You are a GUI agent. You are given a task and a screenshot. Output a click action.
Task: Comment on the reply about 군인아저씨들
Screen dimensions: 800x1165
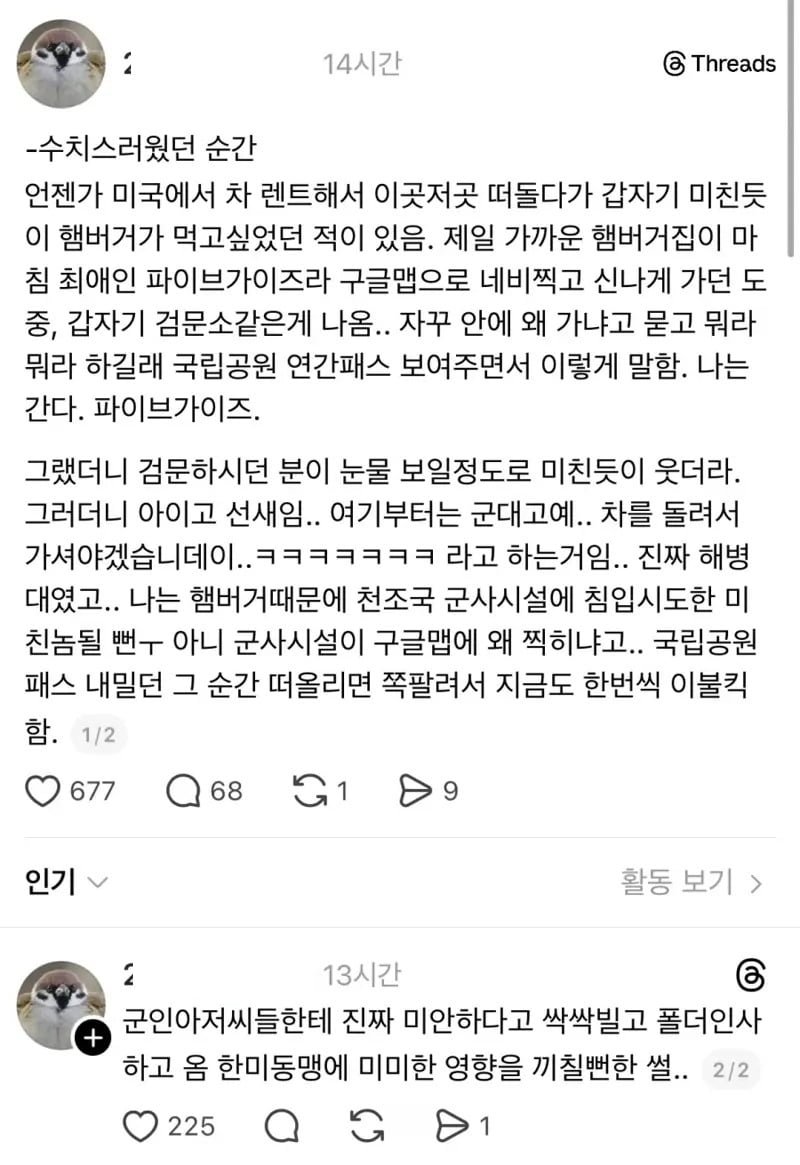[285, 1126]
